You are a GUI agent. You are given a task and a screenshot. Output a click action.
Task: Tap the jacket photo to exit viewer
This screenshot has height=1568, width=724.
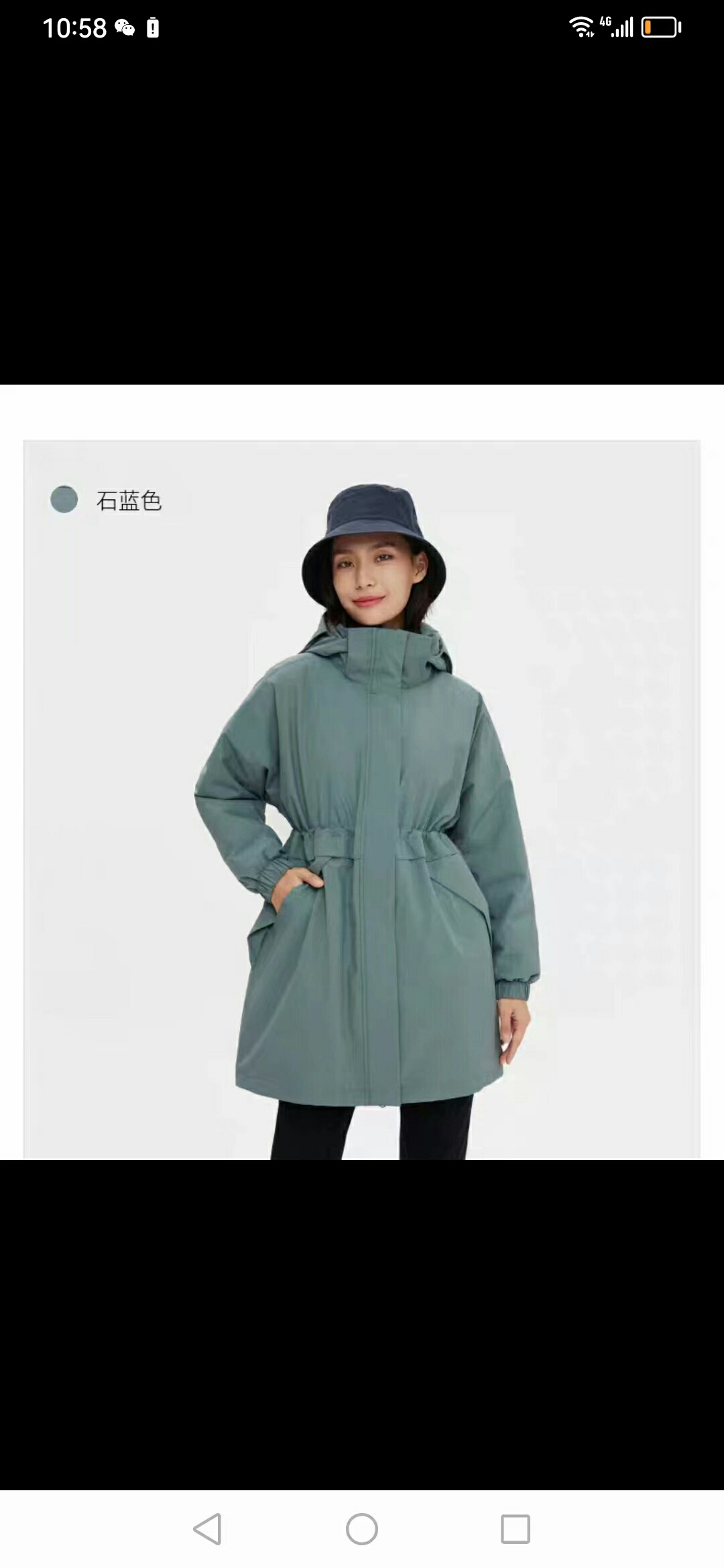click(362, 804)
